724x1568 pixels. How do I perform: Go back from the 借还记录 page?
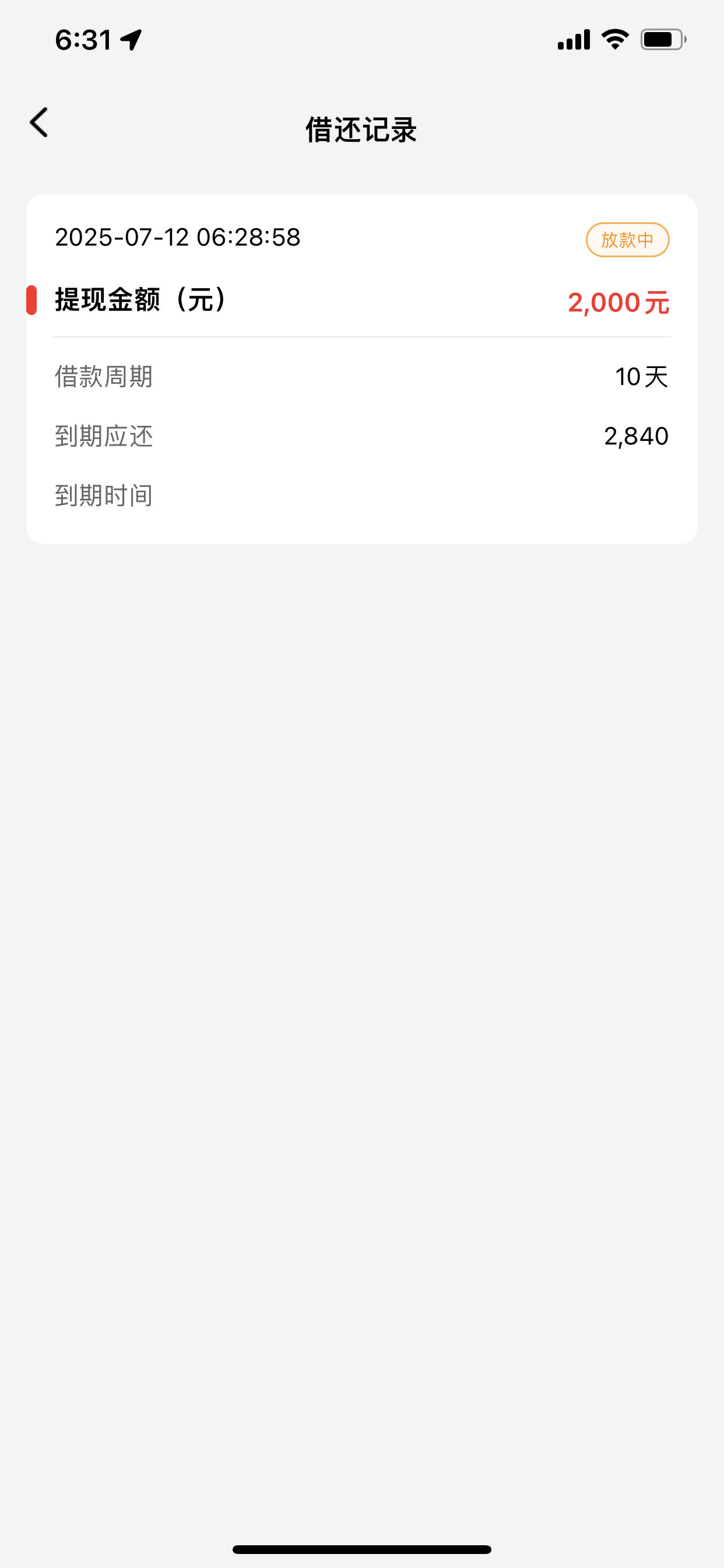[x=39, y=123]
